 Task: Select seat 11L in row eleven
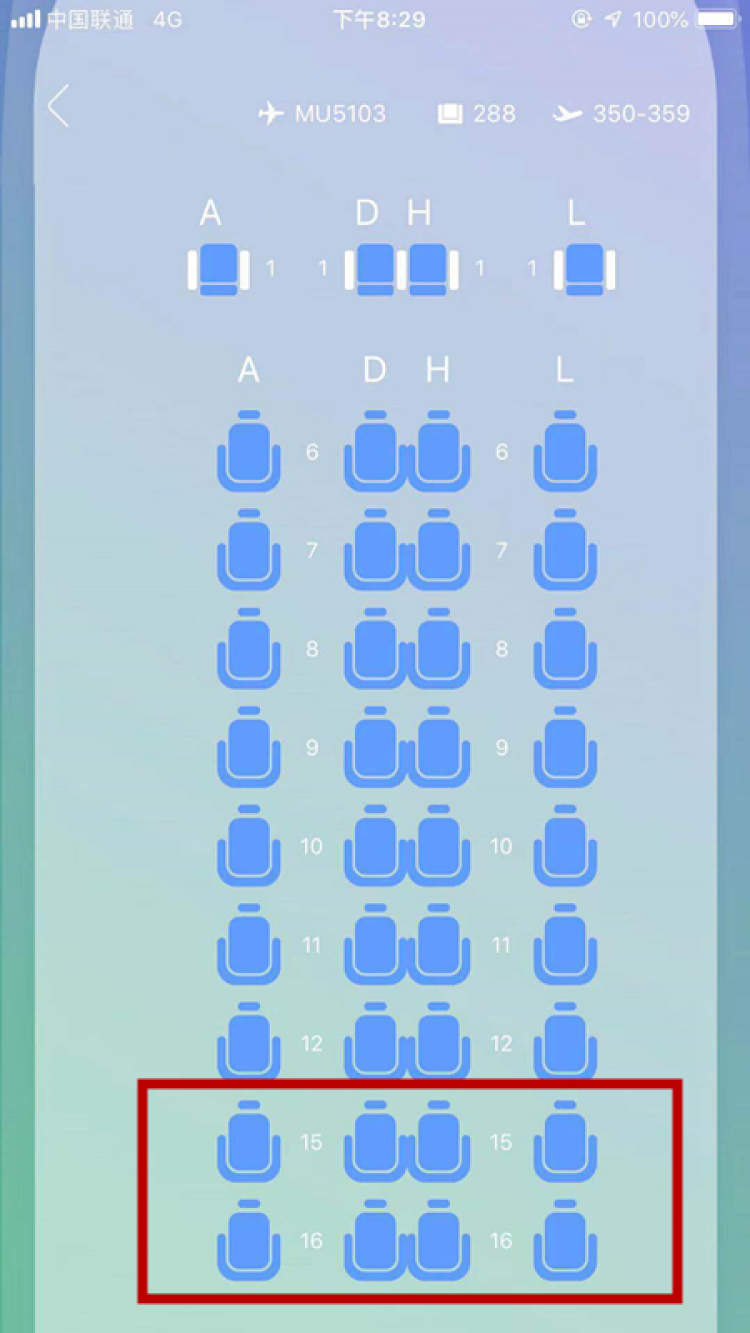tap(565, 945)
